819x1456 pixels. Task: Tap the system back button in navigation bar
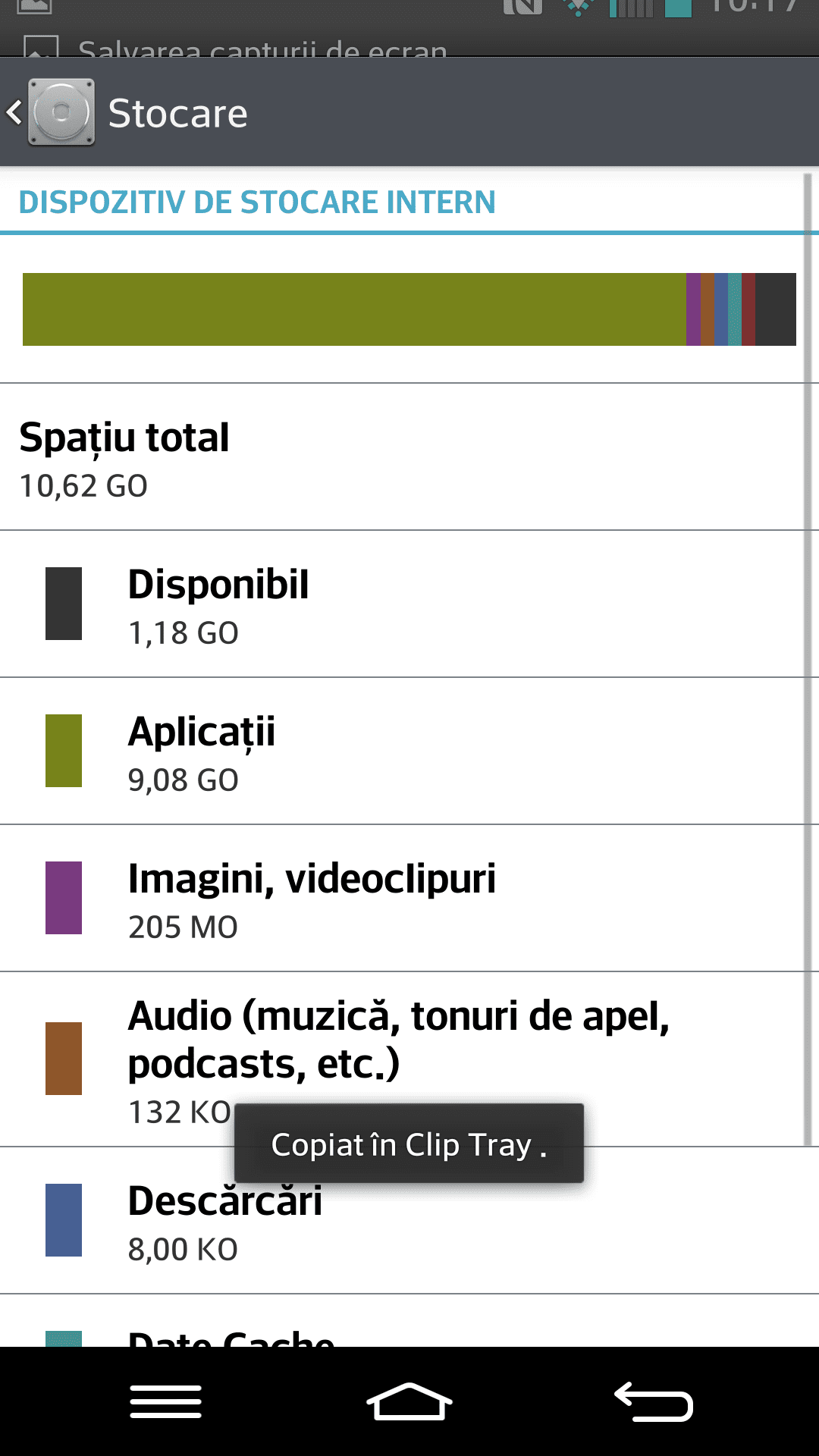coord(654,1401)
